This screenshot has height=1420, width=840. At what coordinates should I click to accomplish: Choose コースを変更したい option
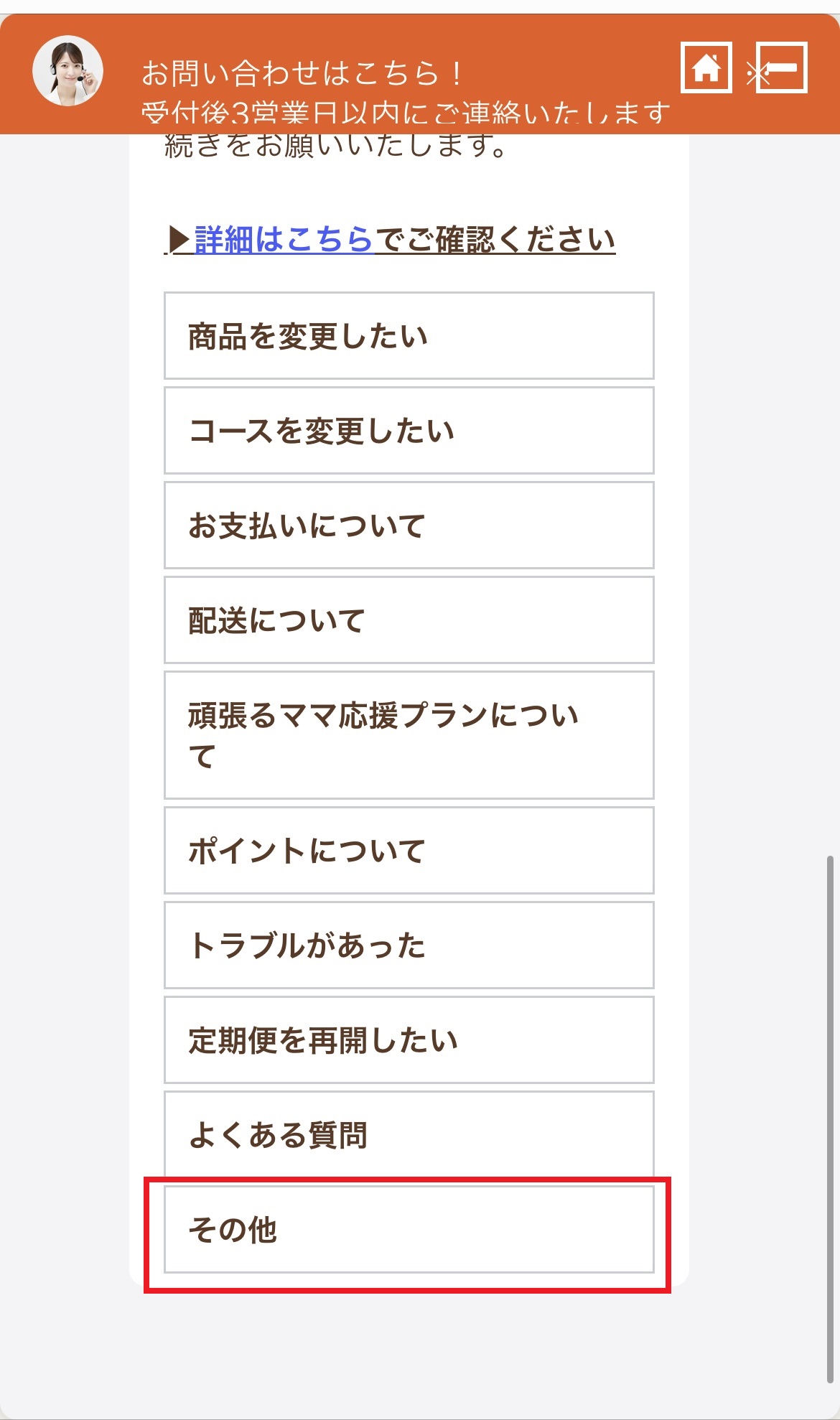(x=409, y=430)
